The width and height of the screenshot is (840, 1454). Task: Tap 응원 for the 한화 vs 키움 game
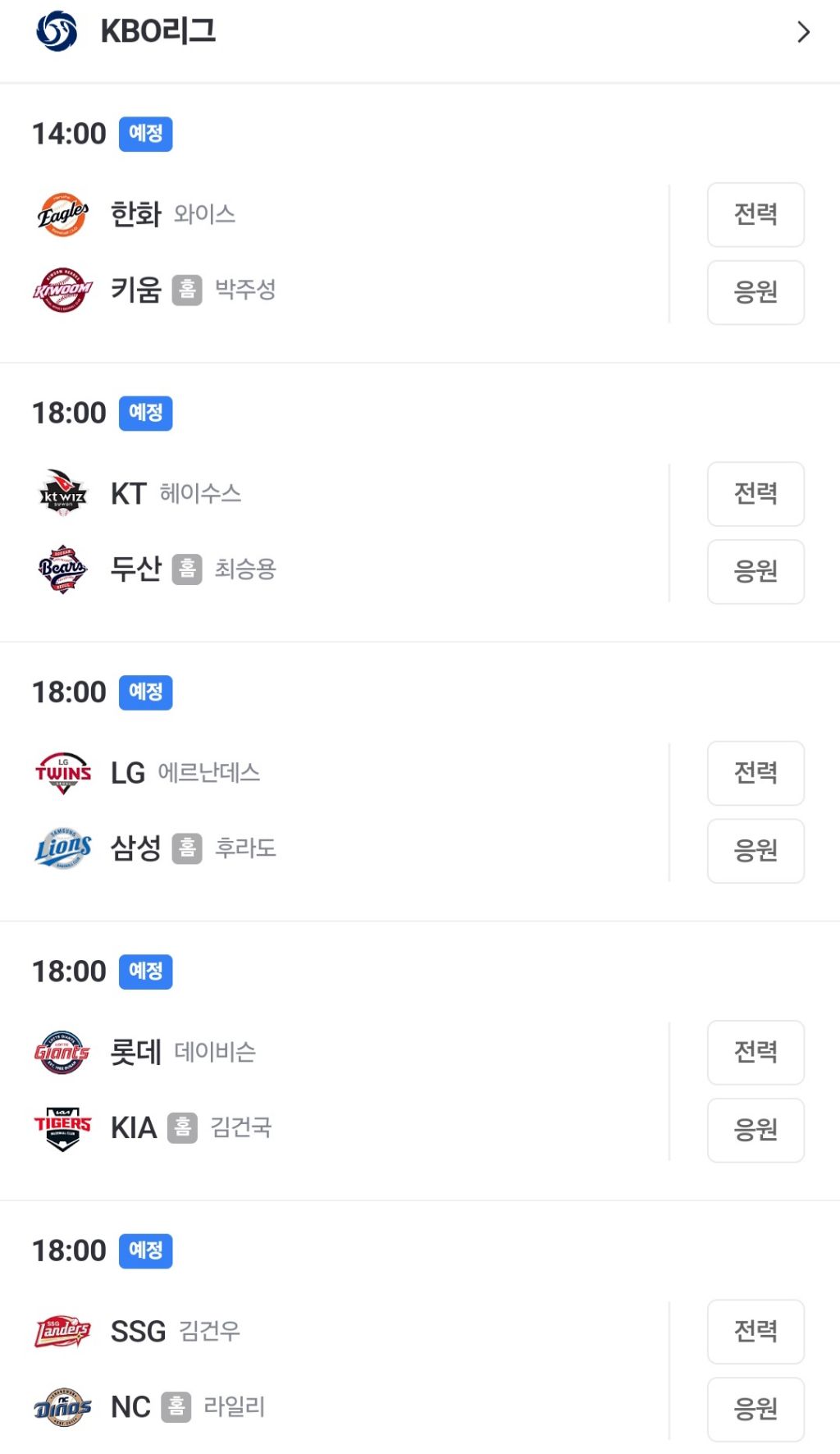755,292
